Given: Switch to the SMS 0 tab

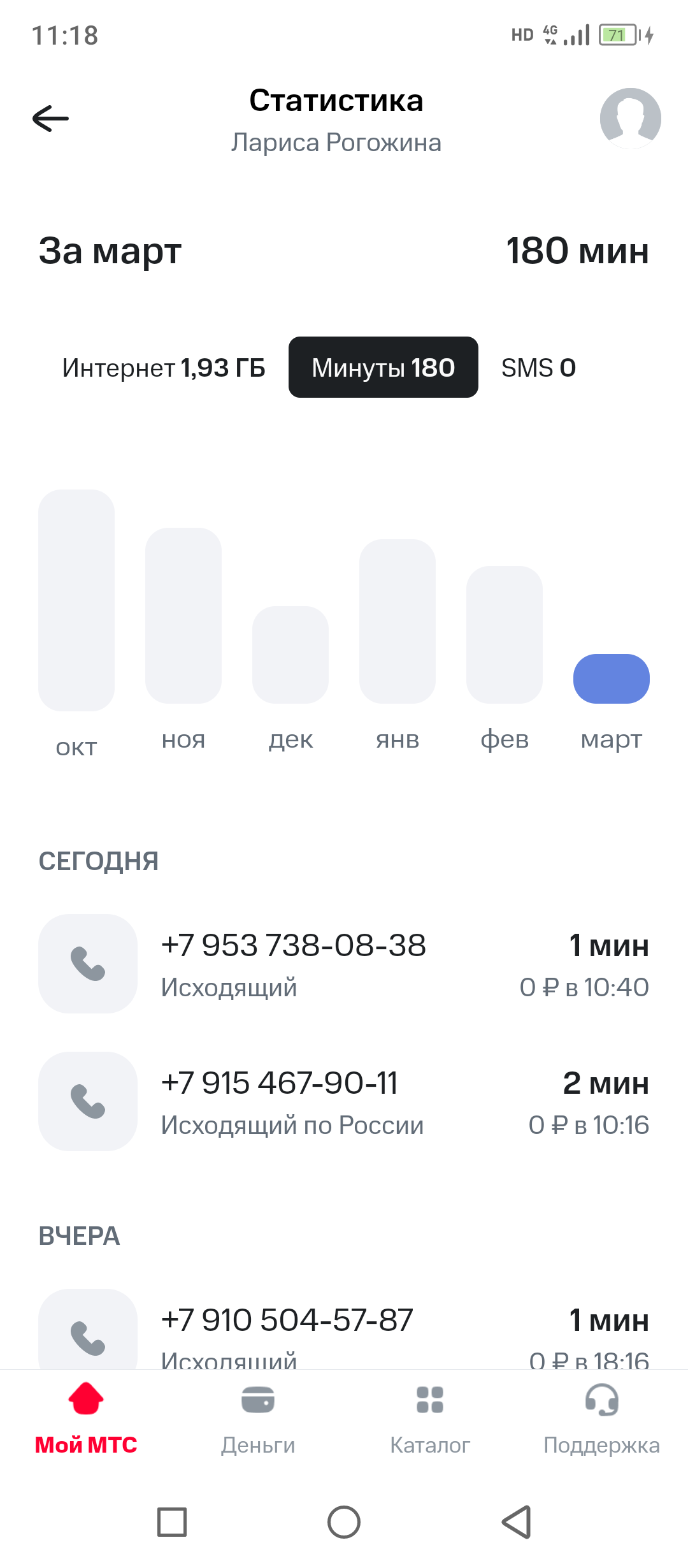Looking at the screenshot, I should pos(538,368).
